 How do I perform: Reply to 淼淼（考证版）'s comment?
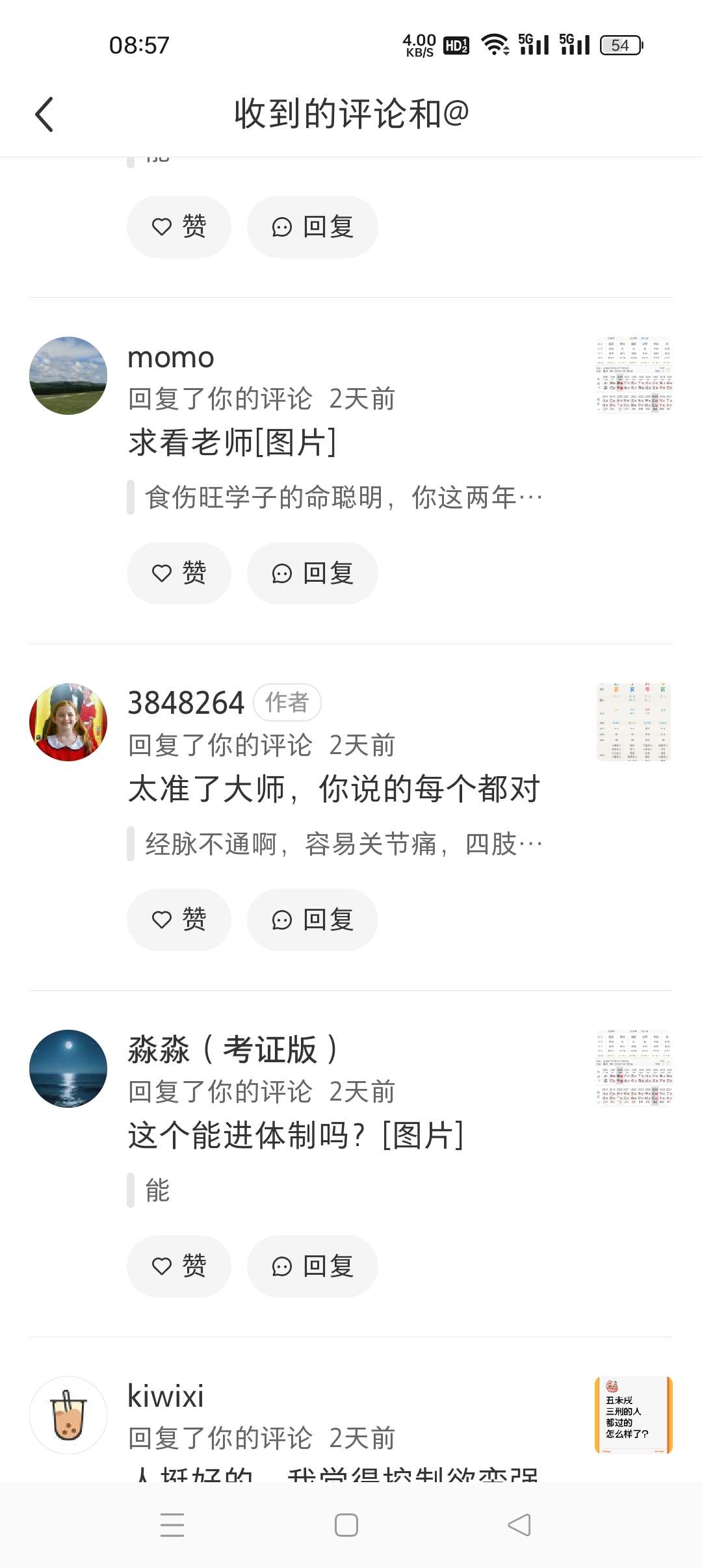[312, 1266]
